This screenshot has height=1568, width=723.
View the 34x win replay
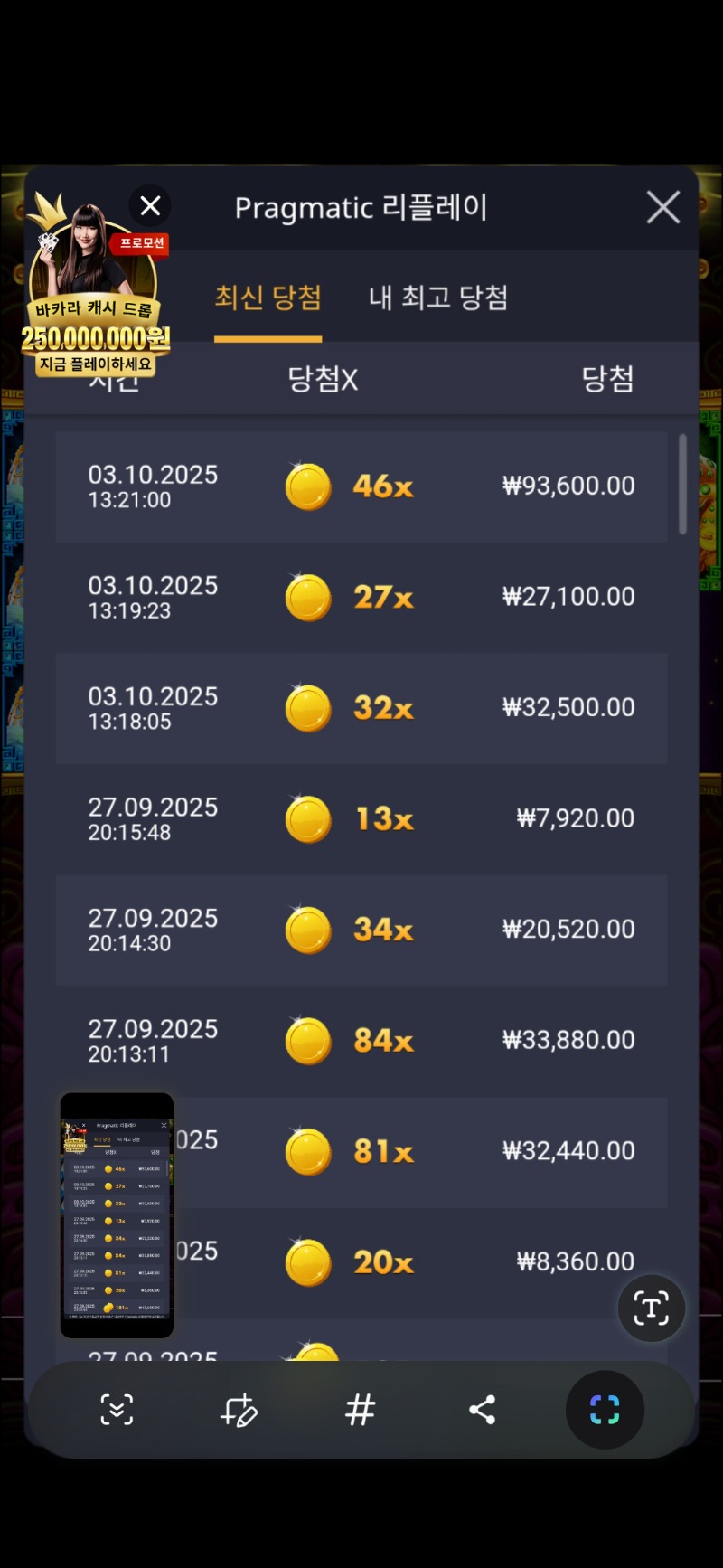point(361,930)
